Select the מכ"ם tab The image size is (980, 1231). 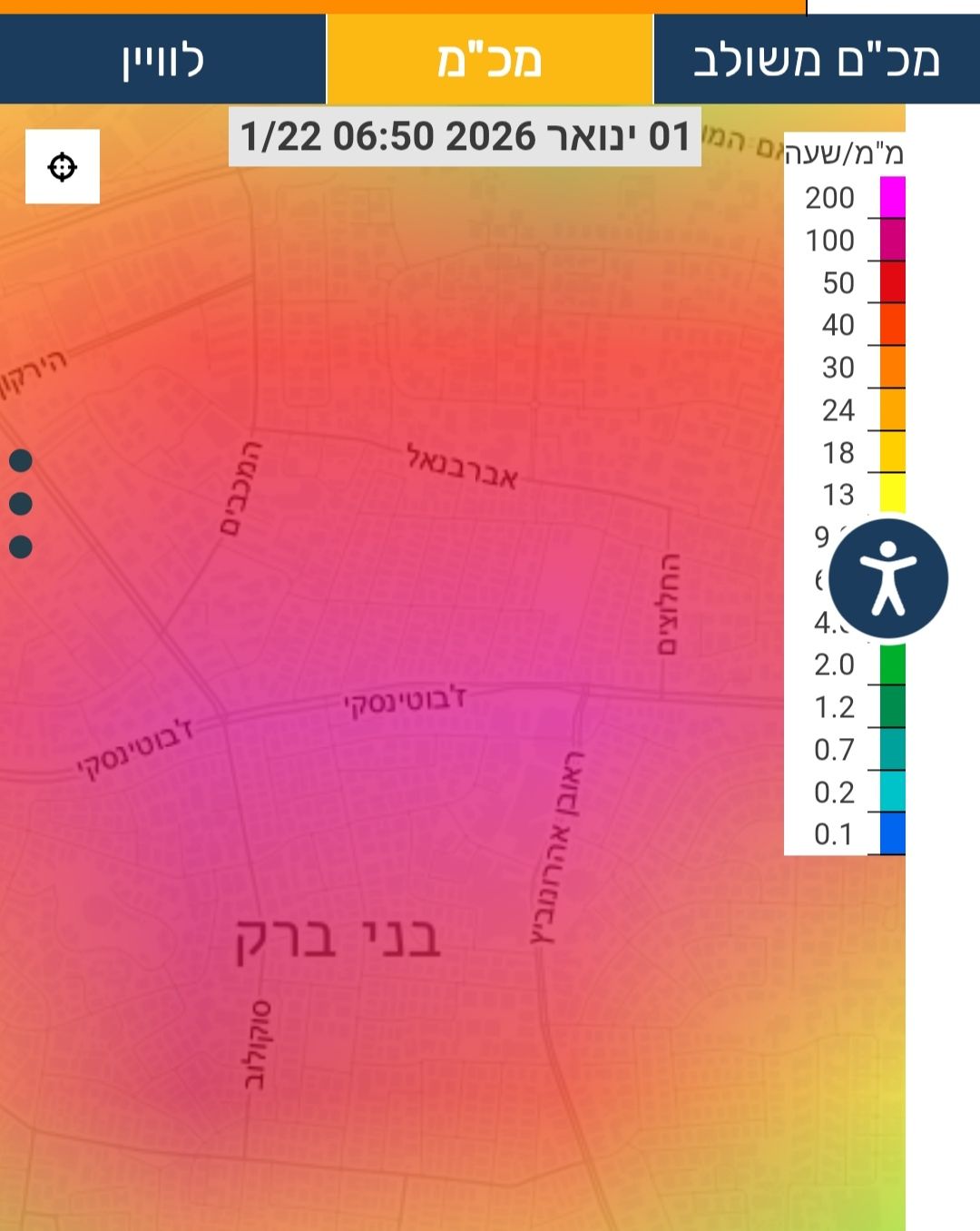pos(489,60)
